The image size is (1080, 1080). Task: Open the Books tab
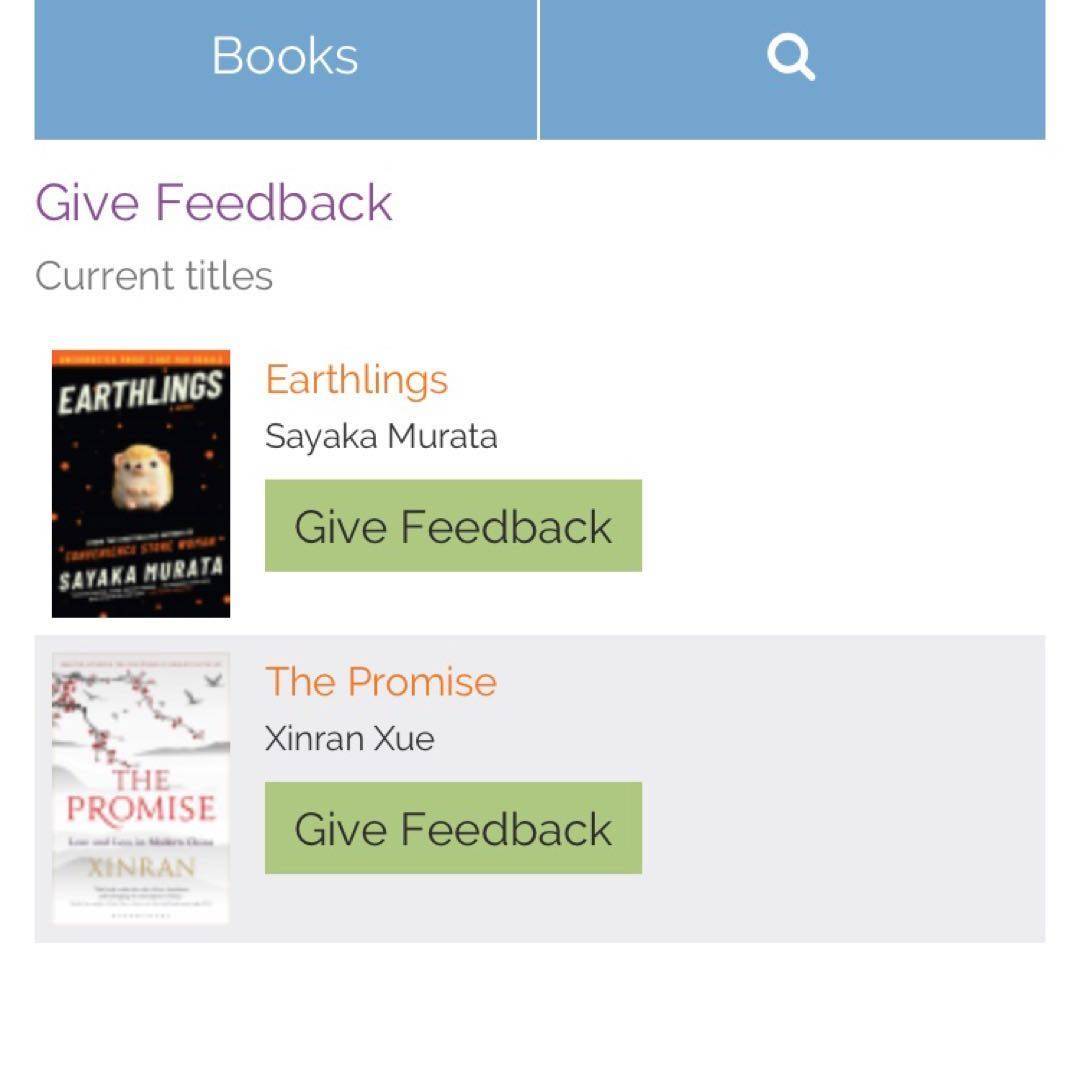[x=285, y=57]
